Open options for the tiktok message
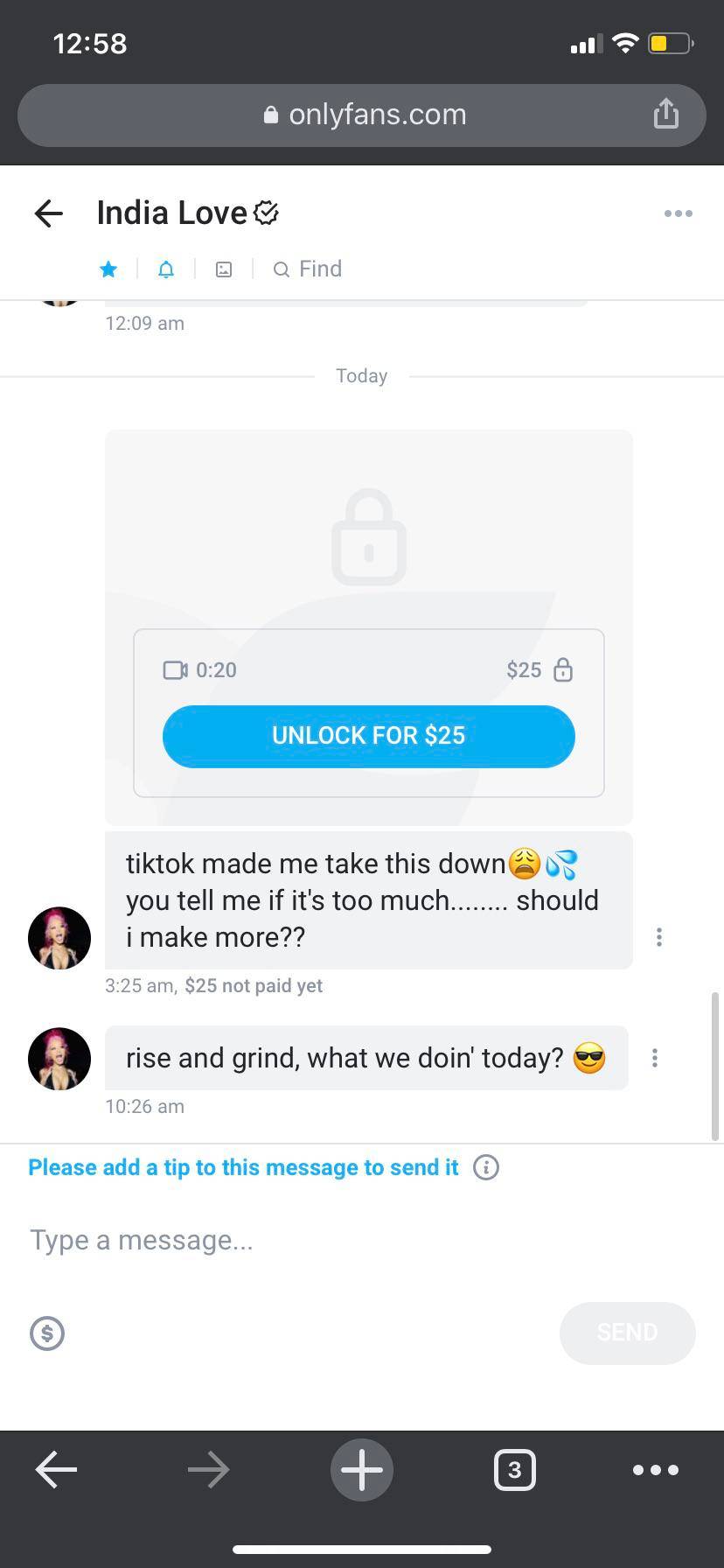The image size is (724, 1568). (x=658, y=937)
